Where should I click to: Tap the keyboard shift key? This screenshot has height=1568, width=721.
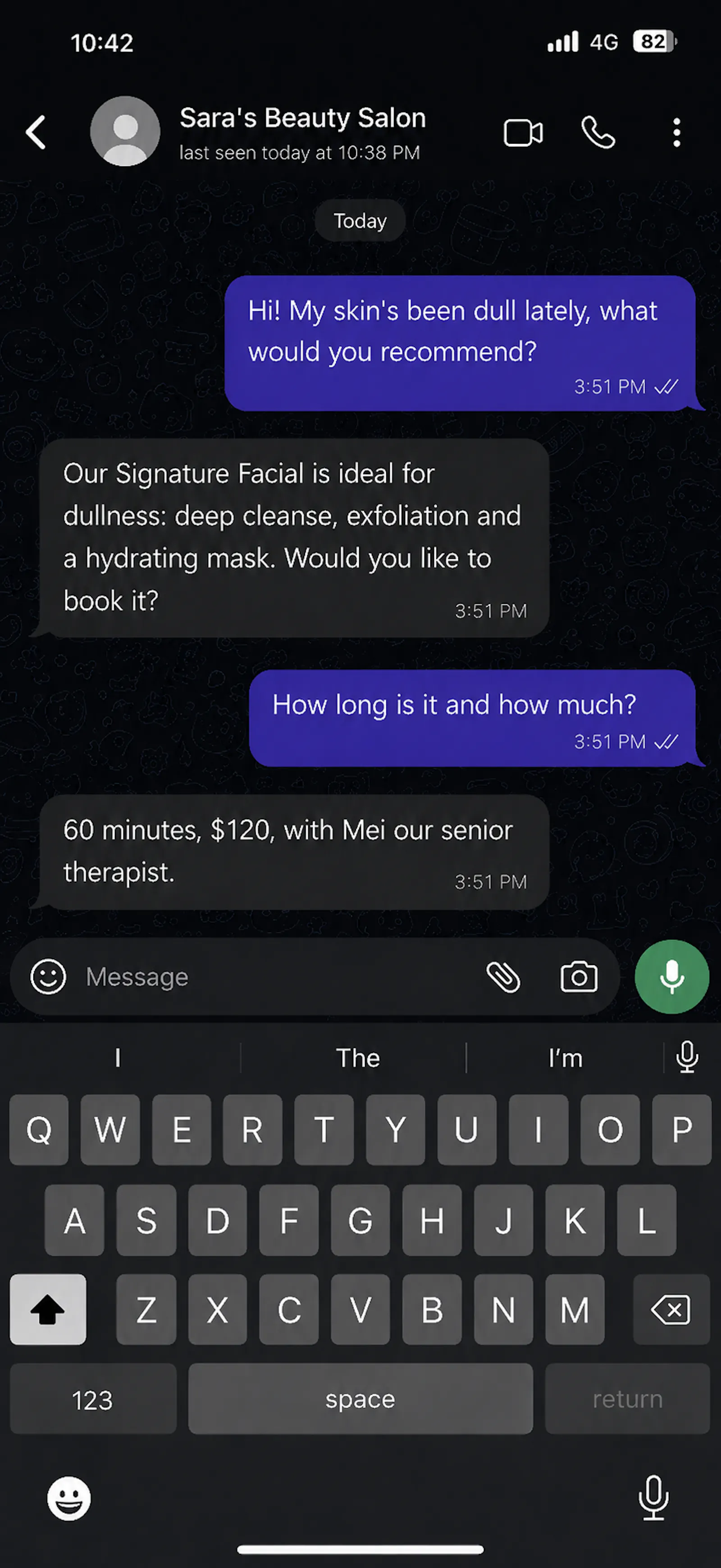click(x=48, y=1309)
